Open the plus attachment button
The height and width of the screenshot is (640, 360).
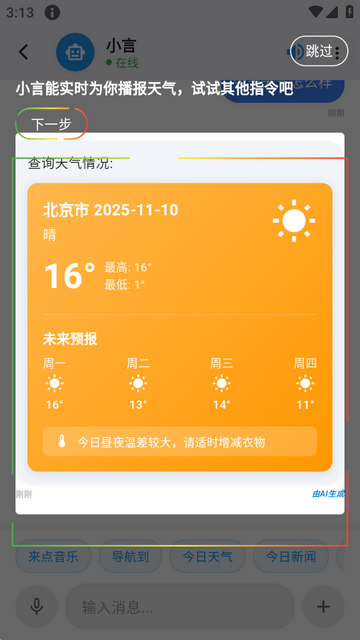(x=323, y=607)
